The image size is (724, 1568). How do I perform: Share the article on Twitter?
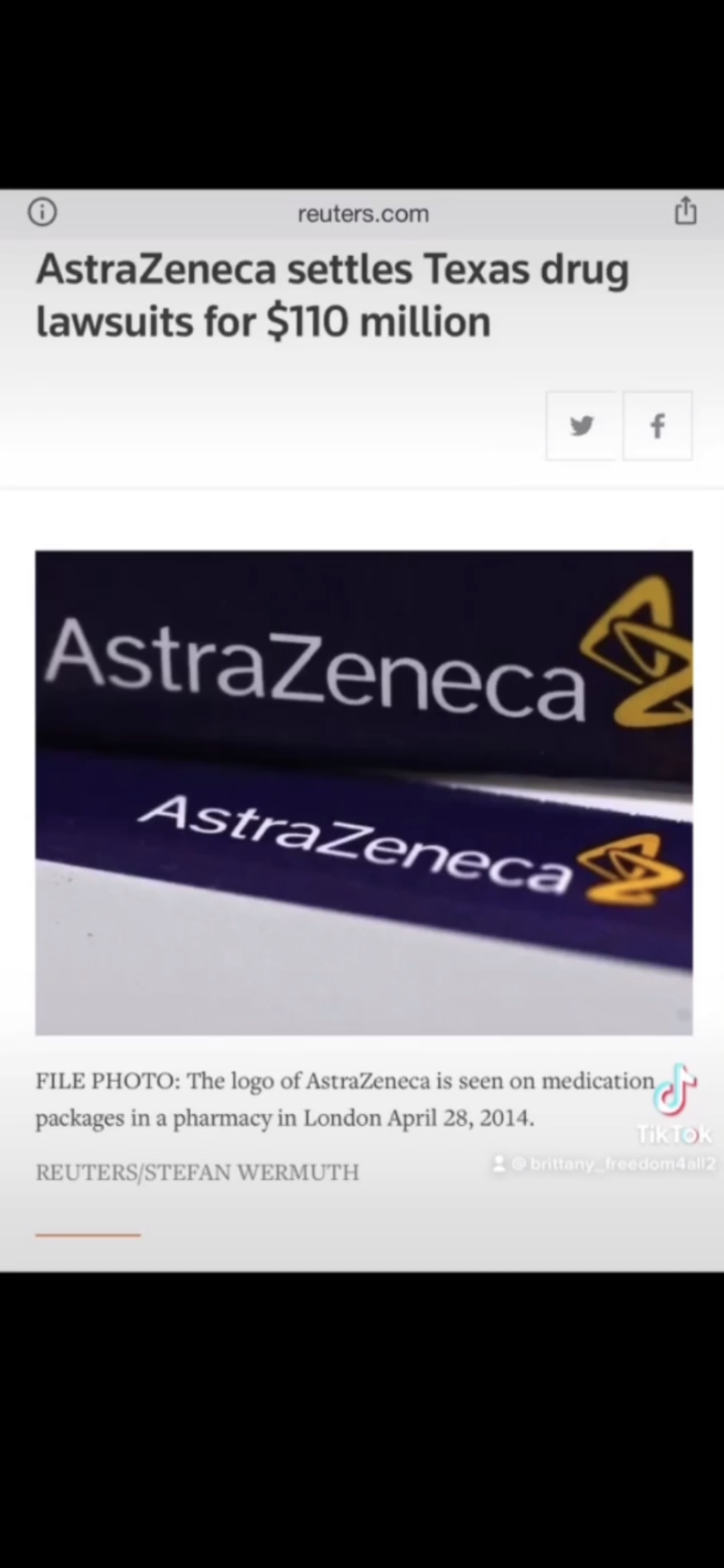click(582, 425)
